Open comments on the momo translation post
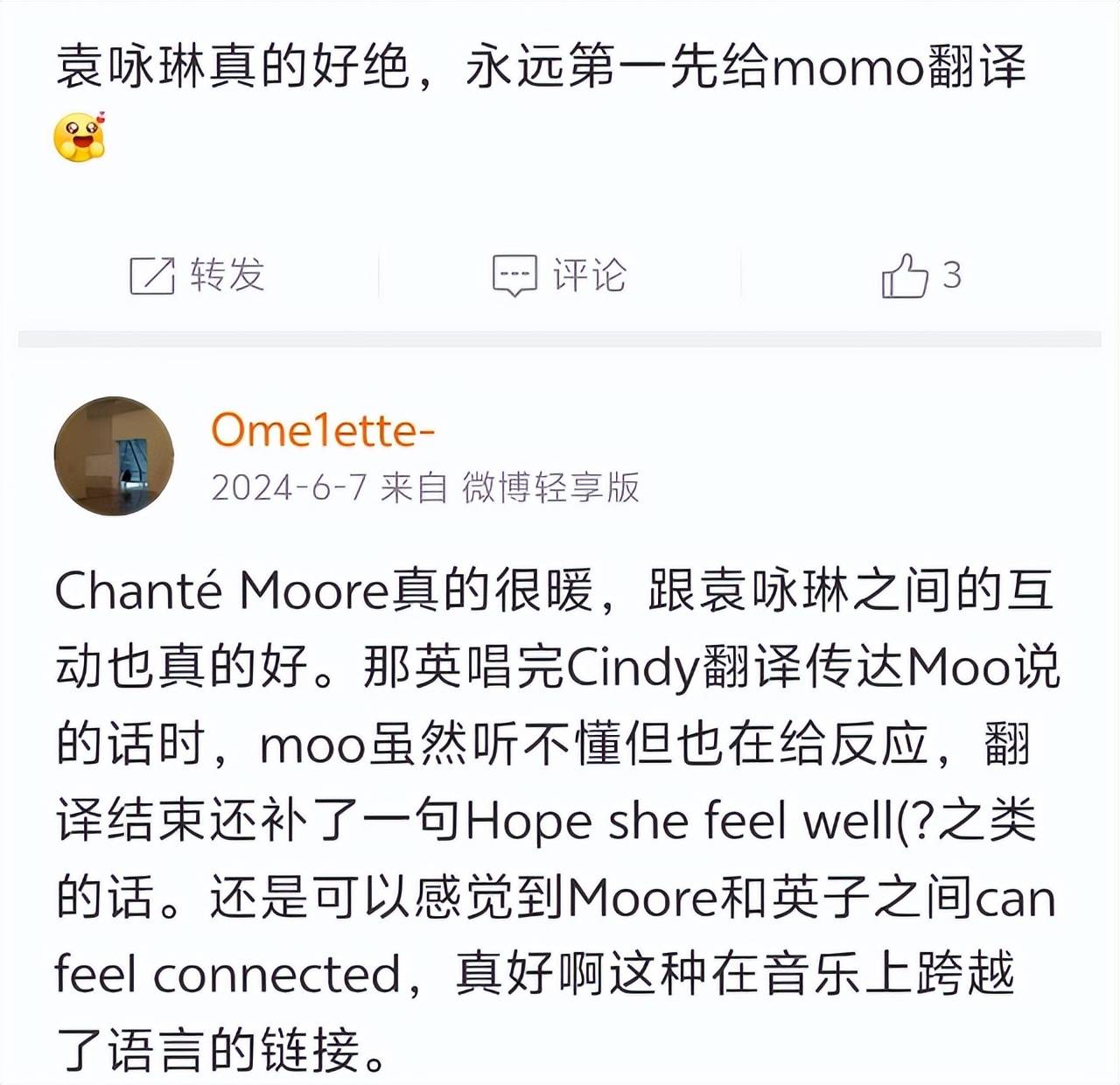 [560, 276]
